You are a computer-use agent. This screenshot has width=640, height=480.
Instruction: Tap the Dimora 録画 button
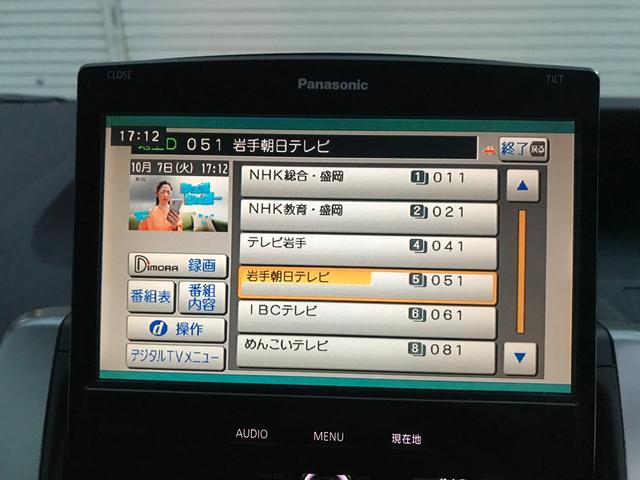[x=176, y=266]
